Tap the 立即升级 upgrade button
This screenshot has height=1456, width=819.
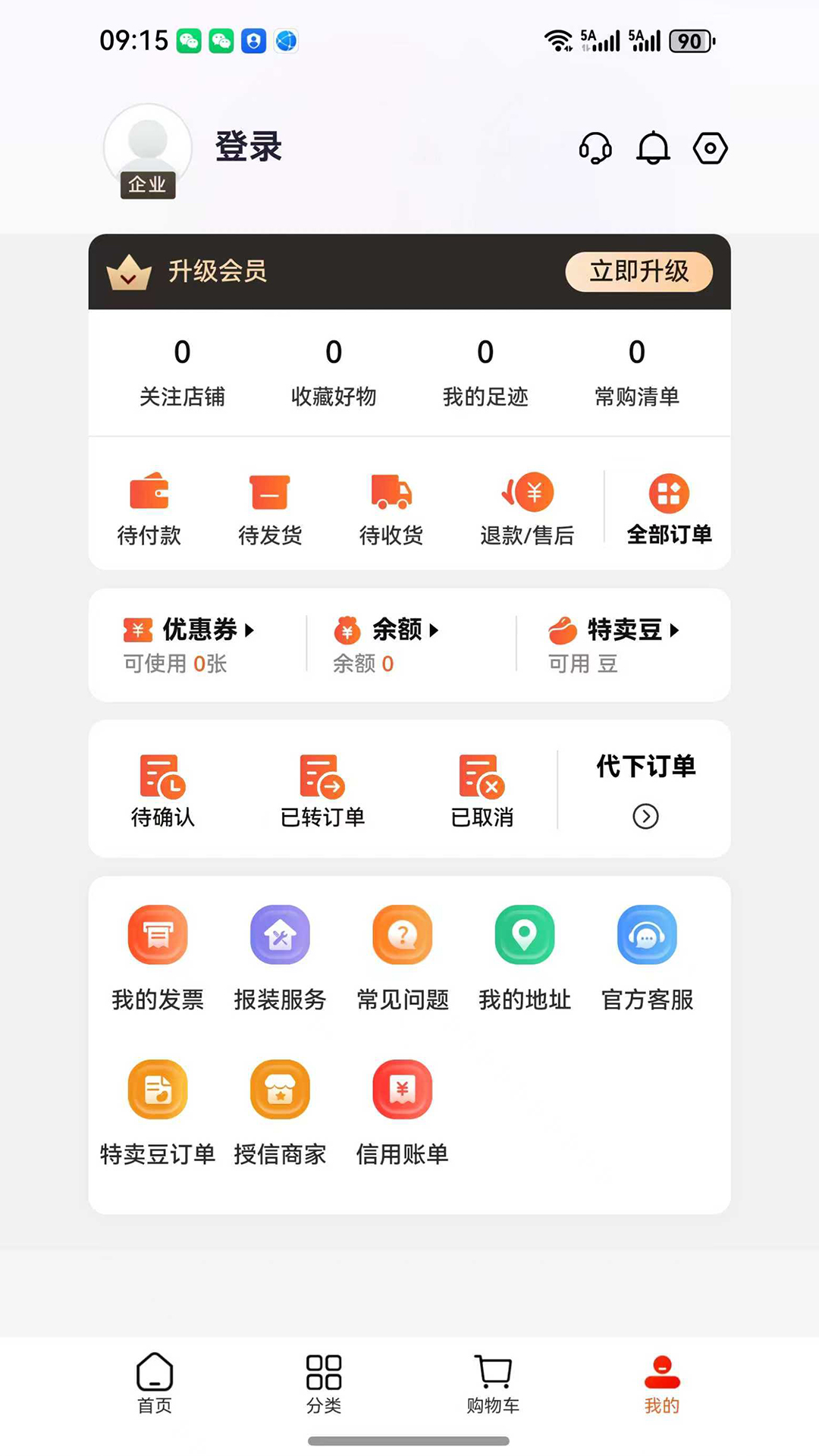pyautogui.click(x=639, y=271)
